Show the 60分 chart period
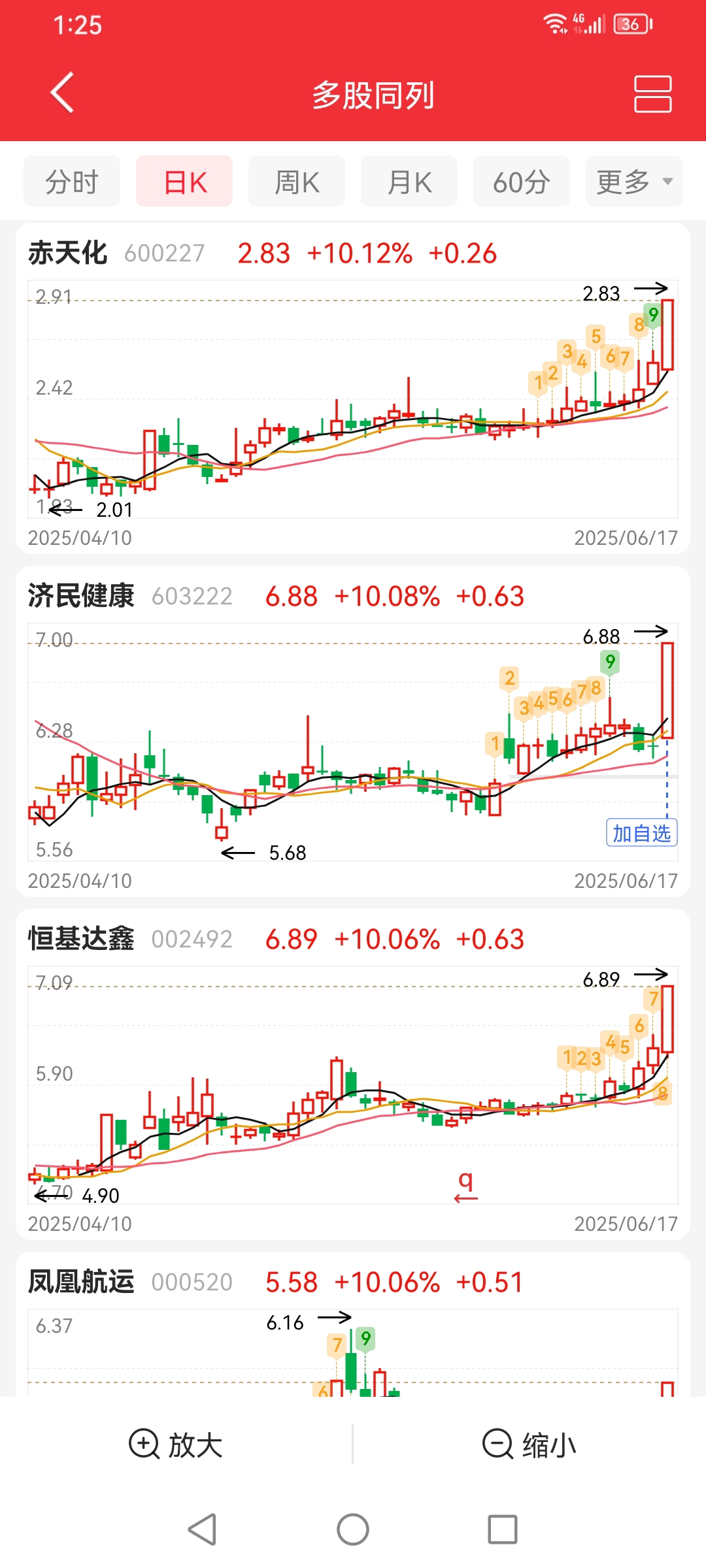The width and height of the screenshot is (706, 1568). [x=522, y=181]
